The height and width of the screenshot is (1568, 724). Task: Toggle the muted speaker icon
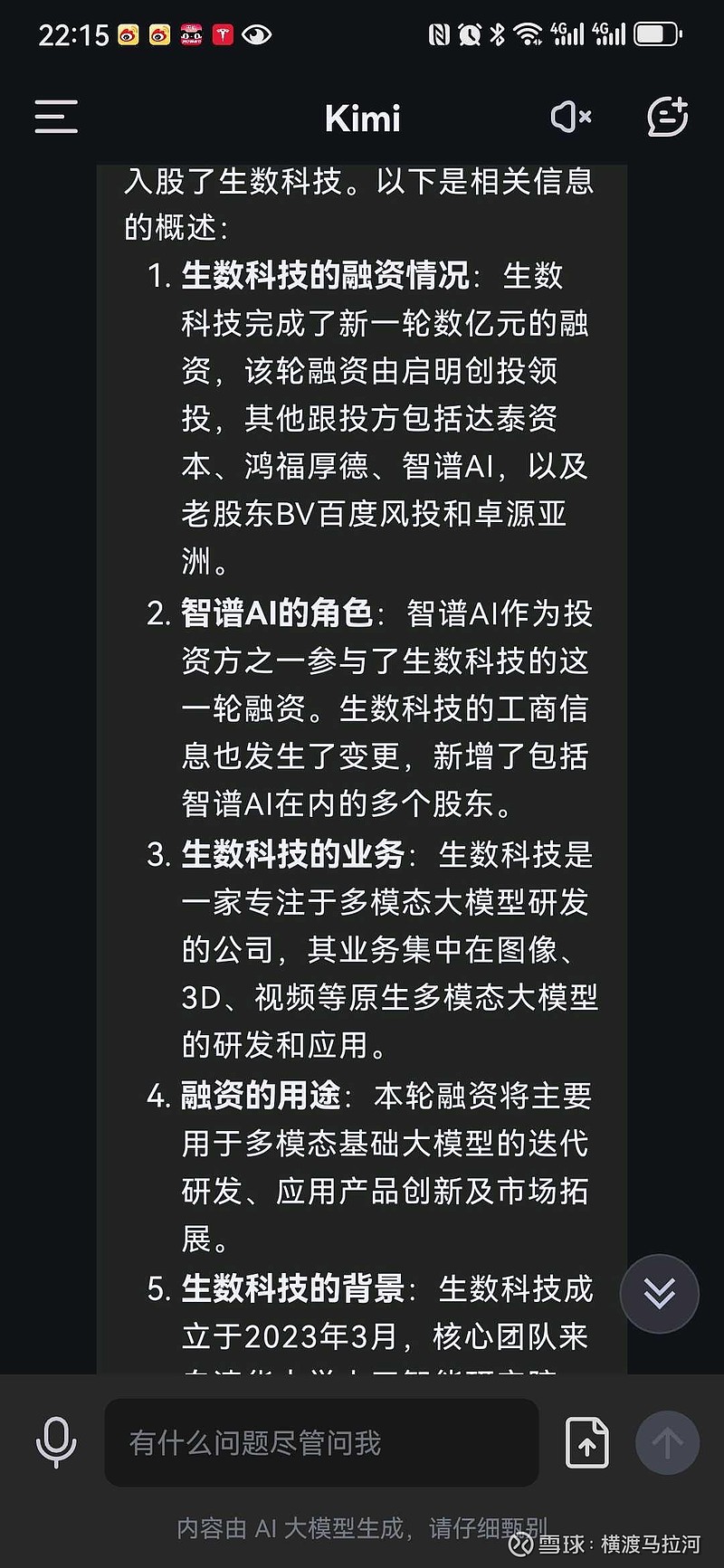571,117
